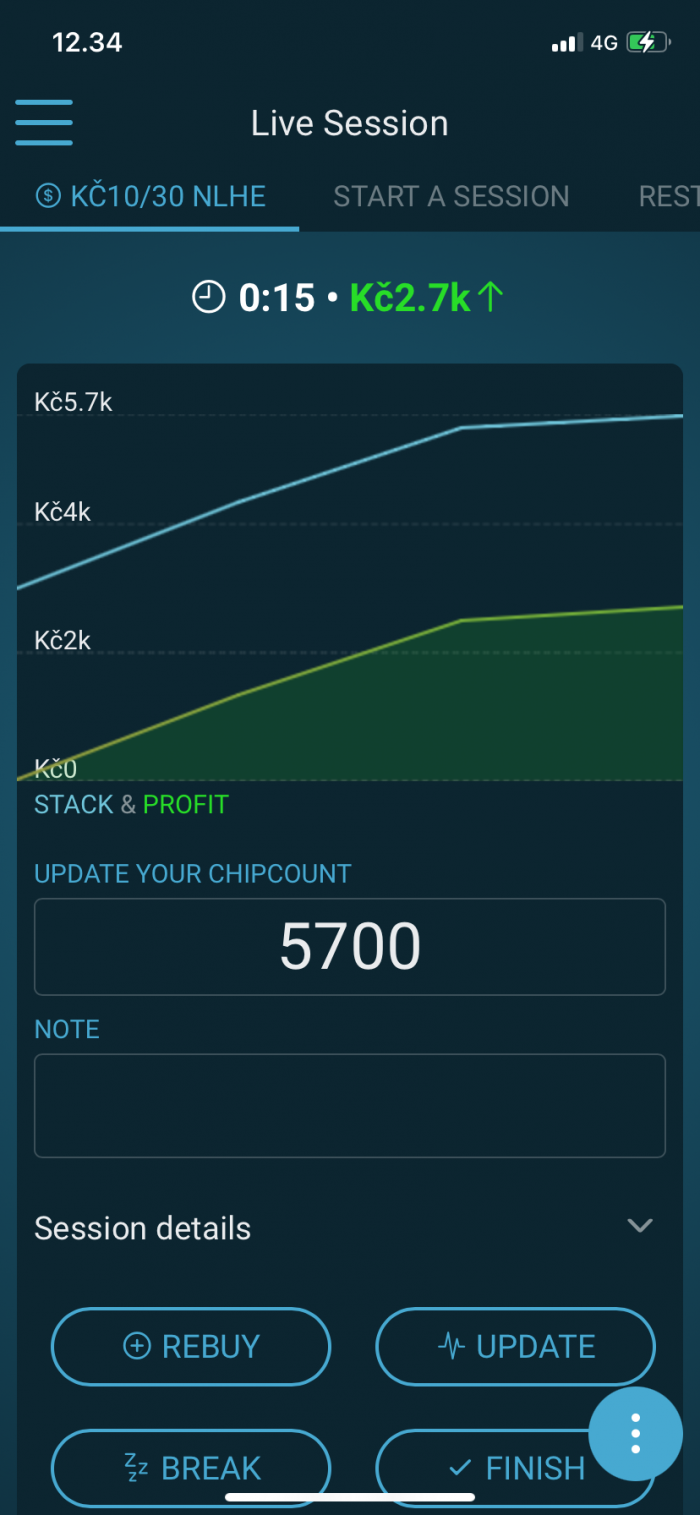
Task: Expand the Session details section
Action: click(x=639, y=1227)
